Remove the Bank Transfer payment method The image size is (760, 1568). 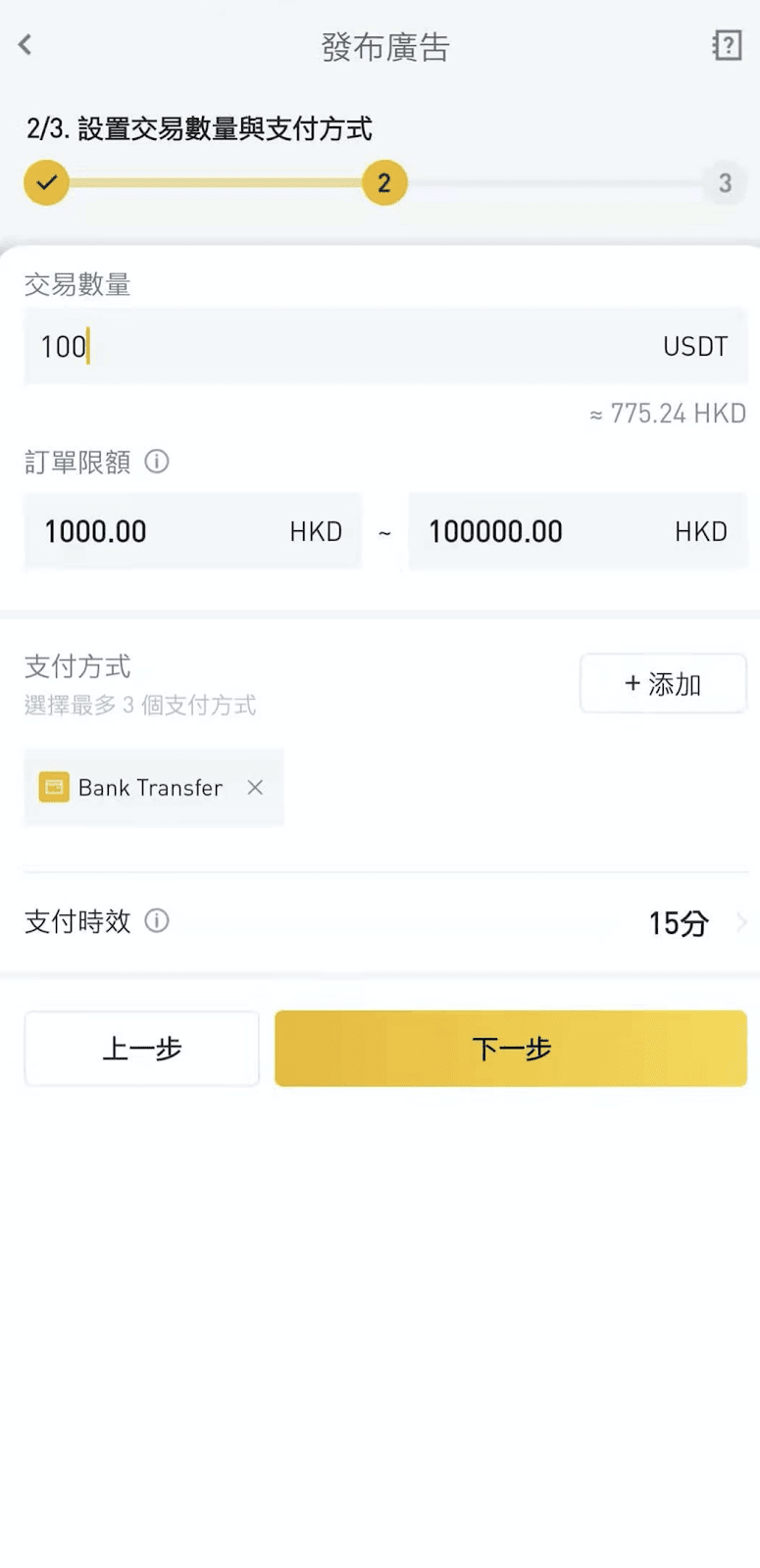255,787
